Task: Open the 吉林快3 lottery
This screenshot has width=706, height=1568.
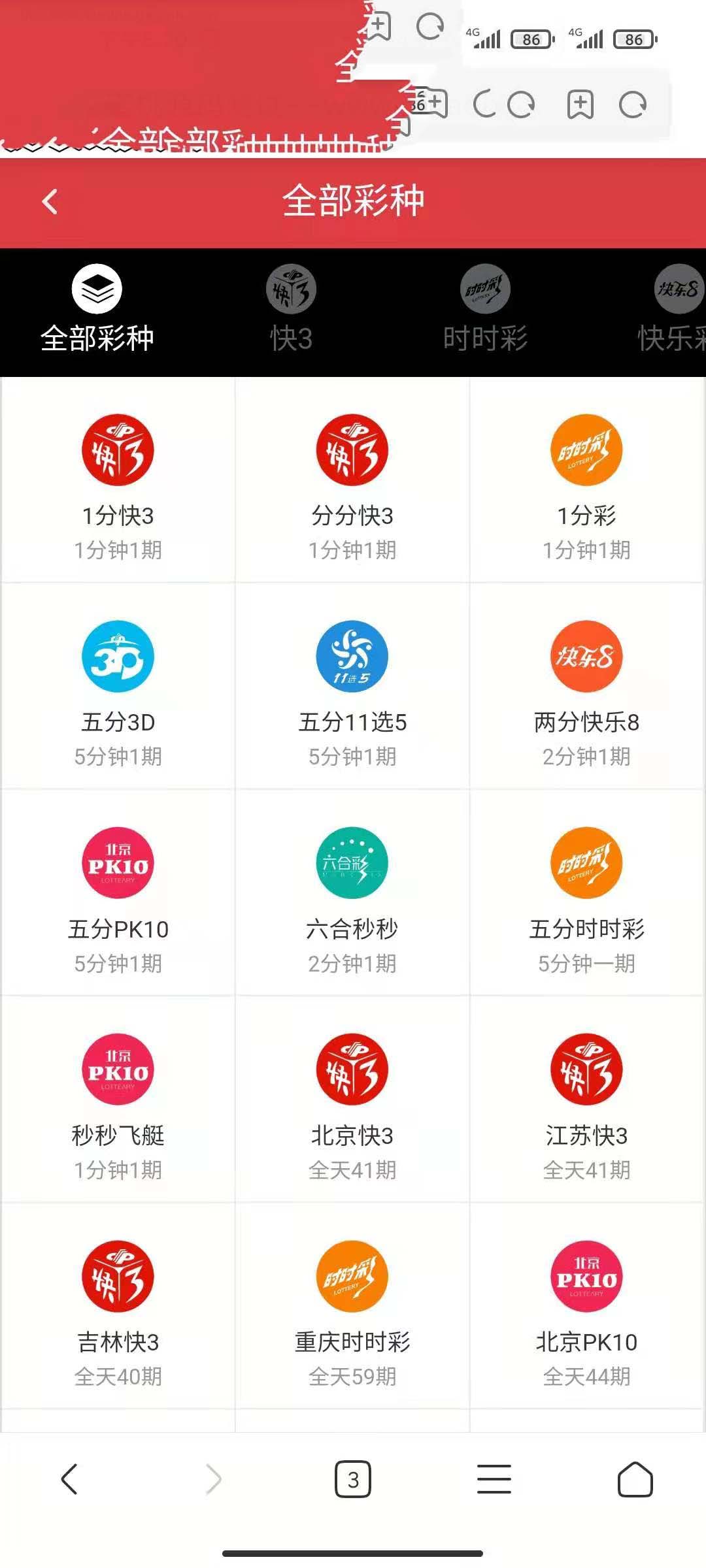Action: point(118,1307)
